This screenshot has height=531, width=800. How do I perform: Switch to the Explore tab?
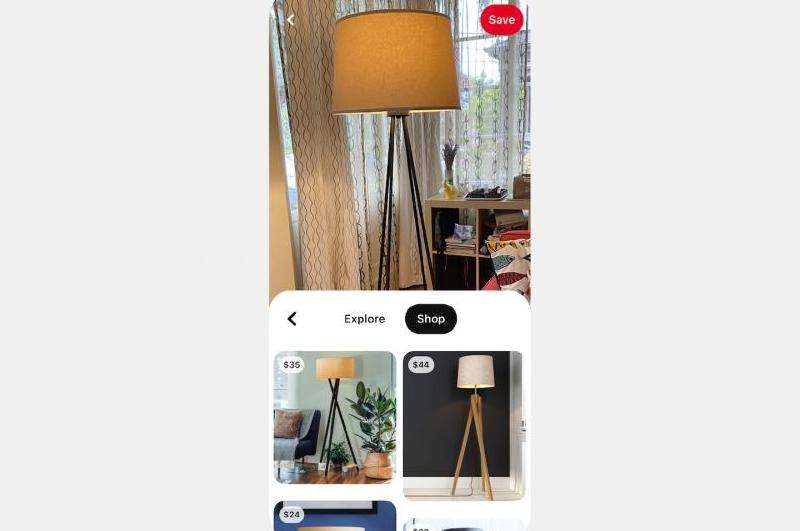(x=364, y=319)
